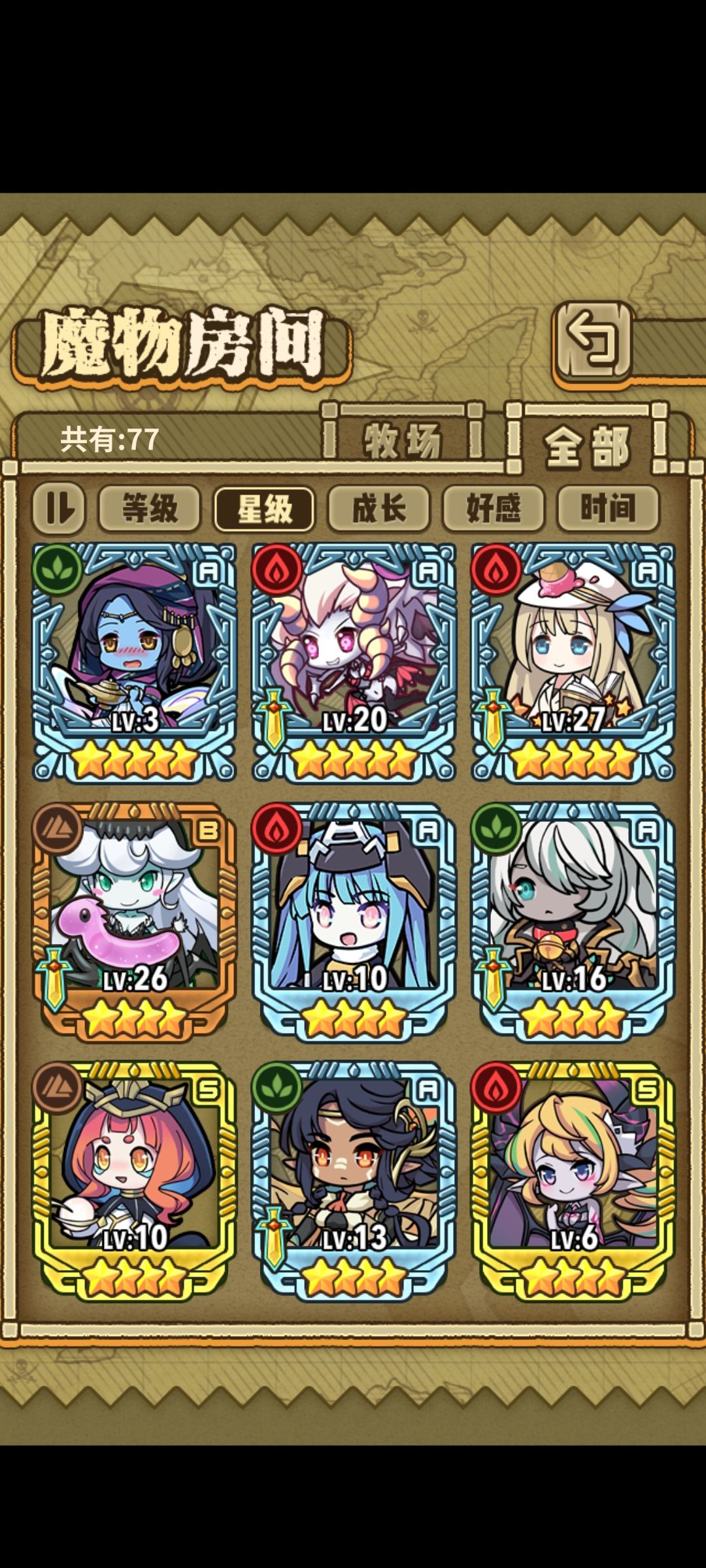This screenshot has height=1568, width=706.
Task: Toggle the sort order icon
Action: (59, 508)
